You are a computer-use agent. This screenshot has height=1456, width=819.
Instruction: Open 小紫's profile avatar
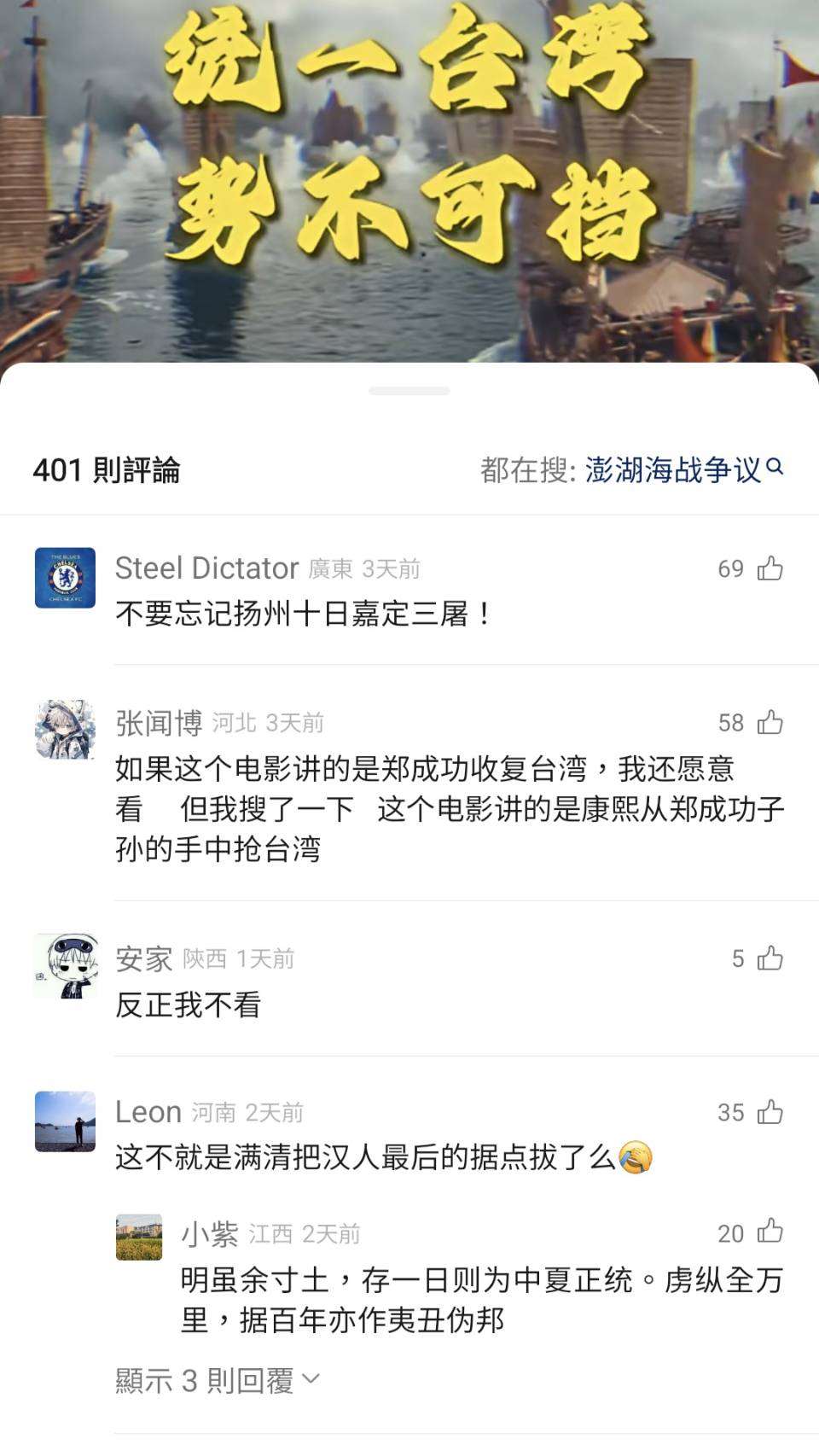[x=139, y=1238]
